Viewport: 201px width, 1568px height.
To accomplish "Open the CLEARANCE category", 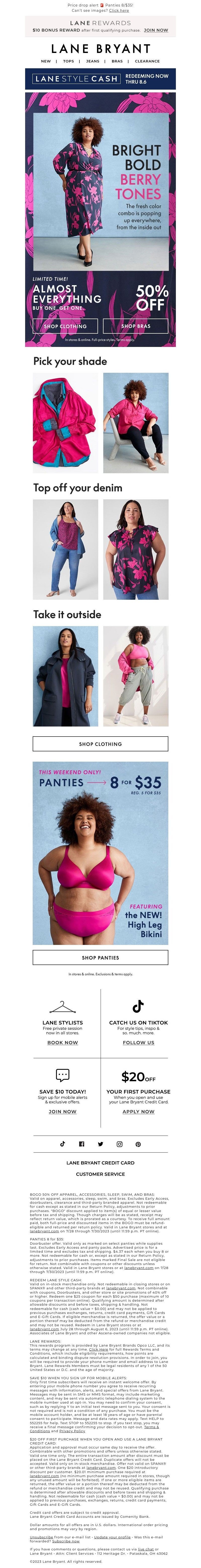I will click(147, 61).
